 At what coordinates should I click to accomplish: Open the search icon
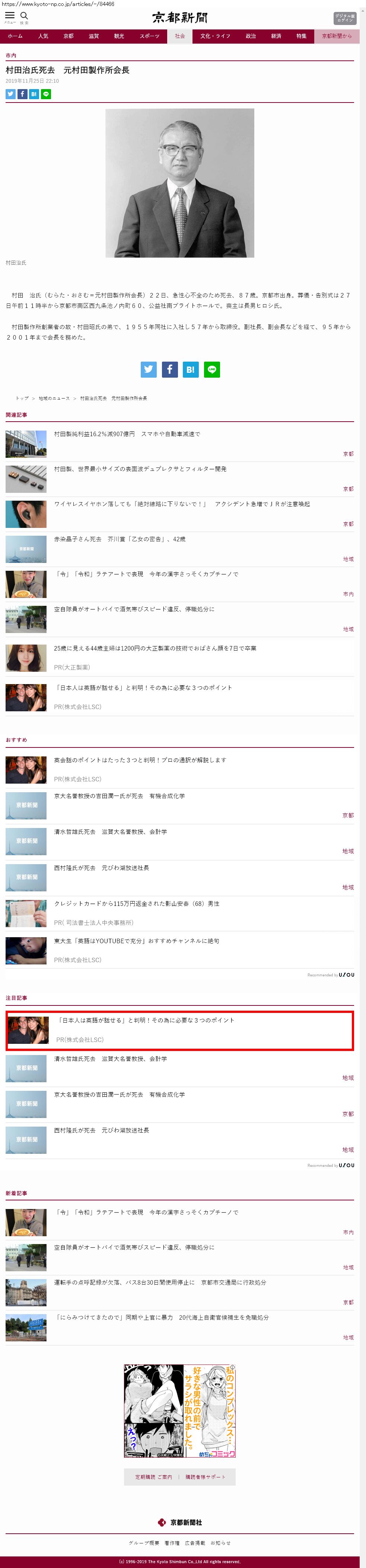pyautogui.click(x=24, y=16)
